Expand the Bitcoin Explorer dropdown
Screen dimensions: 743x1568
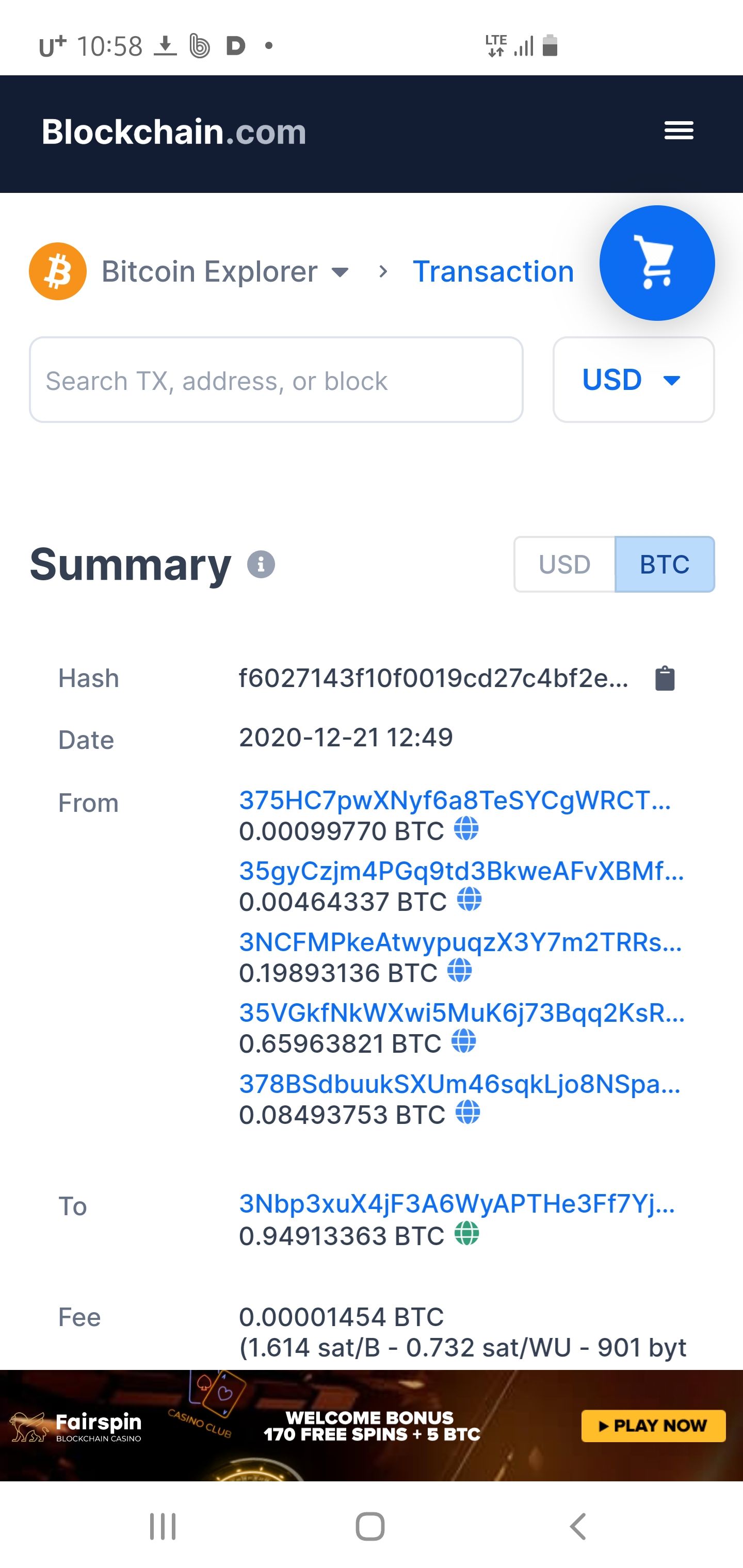(x=341, y=271)
